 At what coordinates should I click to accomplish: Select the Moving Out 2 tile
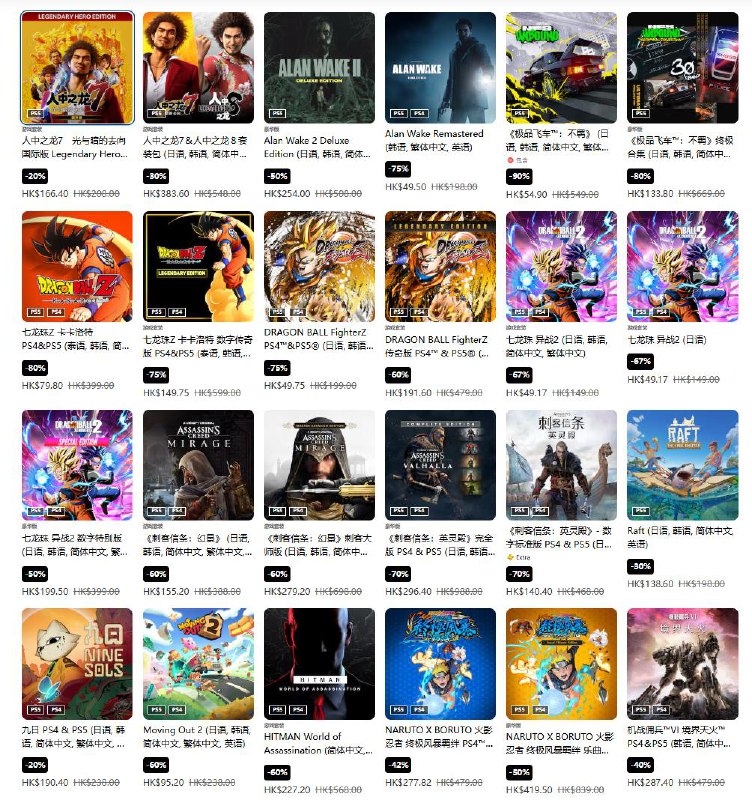(198, 663)
